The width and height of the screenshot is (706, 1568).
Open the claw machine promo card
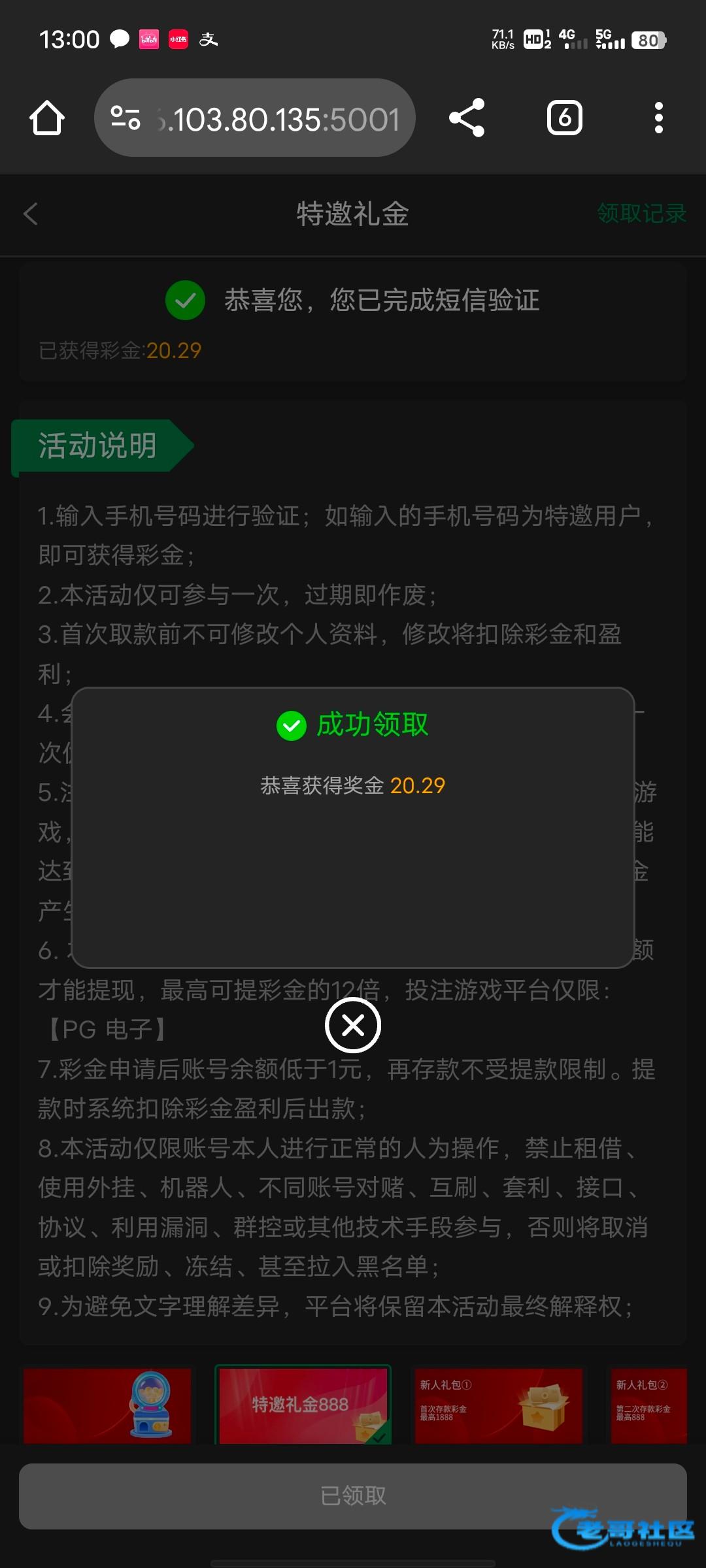108,1405
